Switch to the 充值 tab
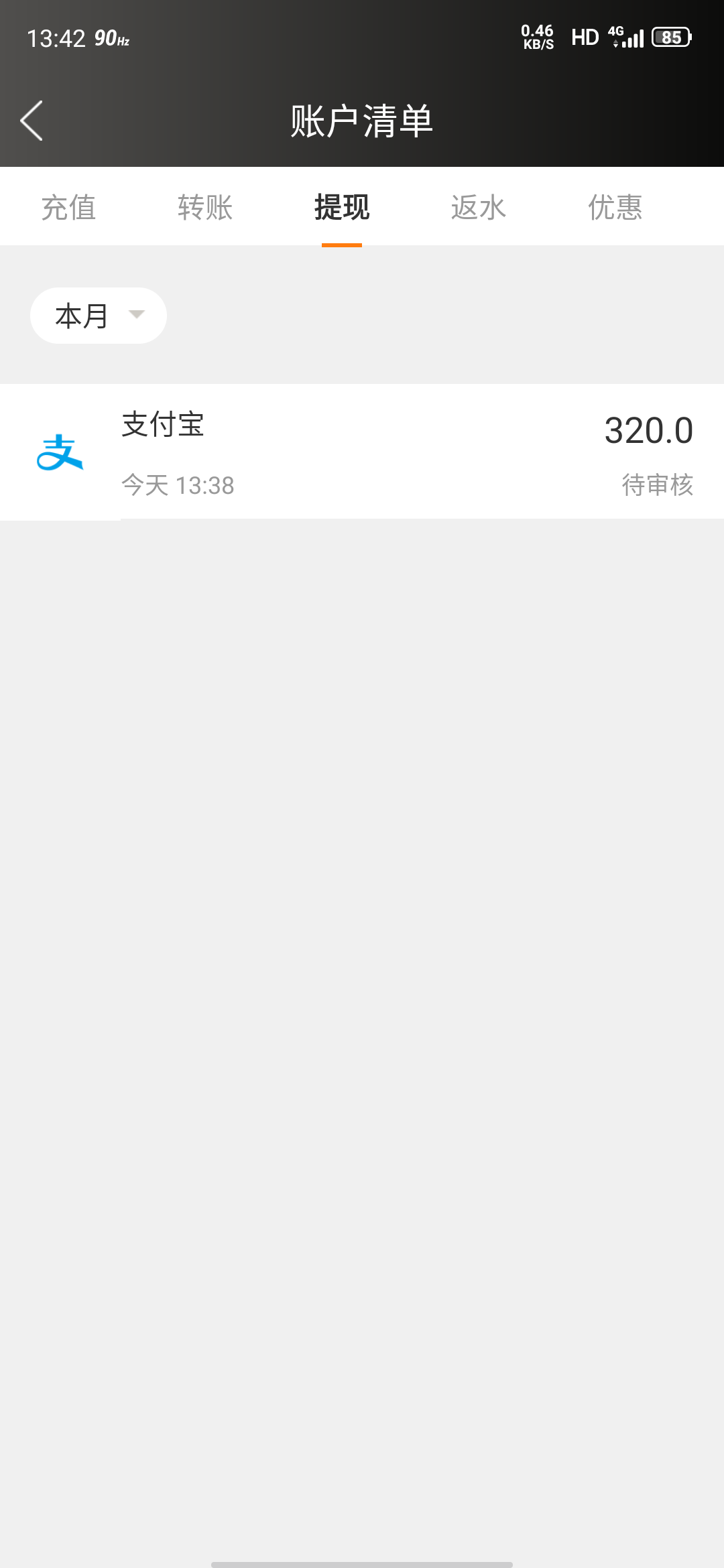The height and width of the screenshot is (1568, 724). point(68,207)
